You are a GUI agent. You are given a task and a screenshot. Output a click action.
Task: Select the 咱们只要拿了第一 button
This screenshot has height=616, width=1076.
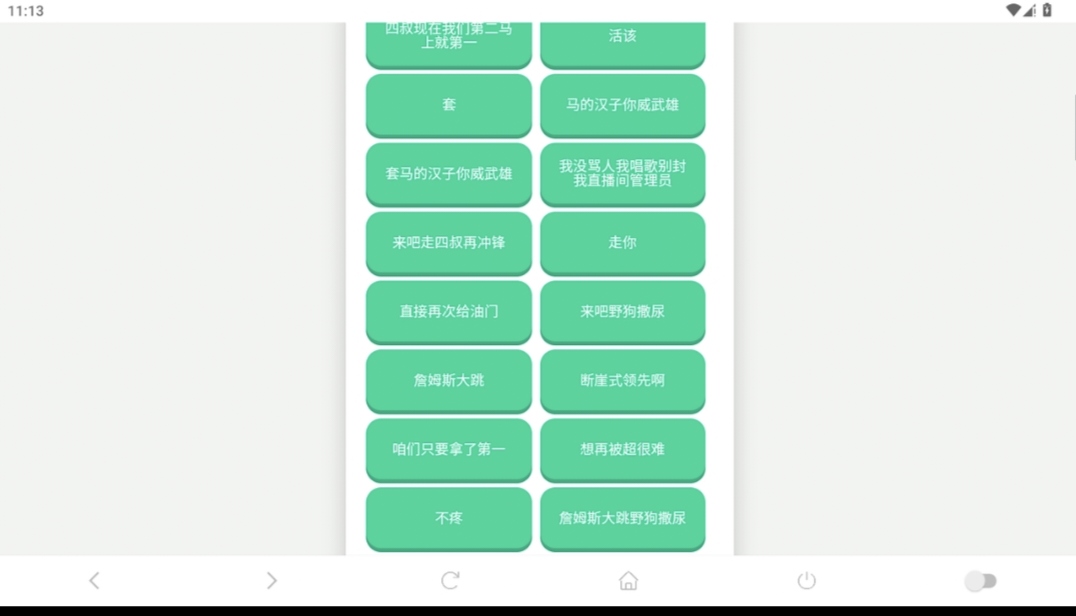point(448,449)
